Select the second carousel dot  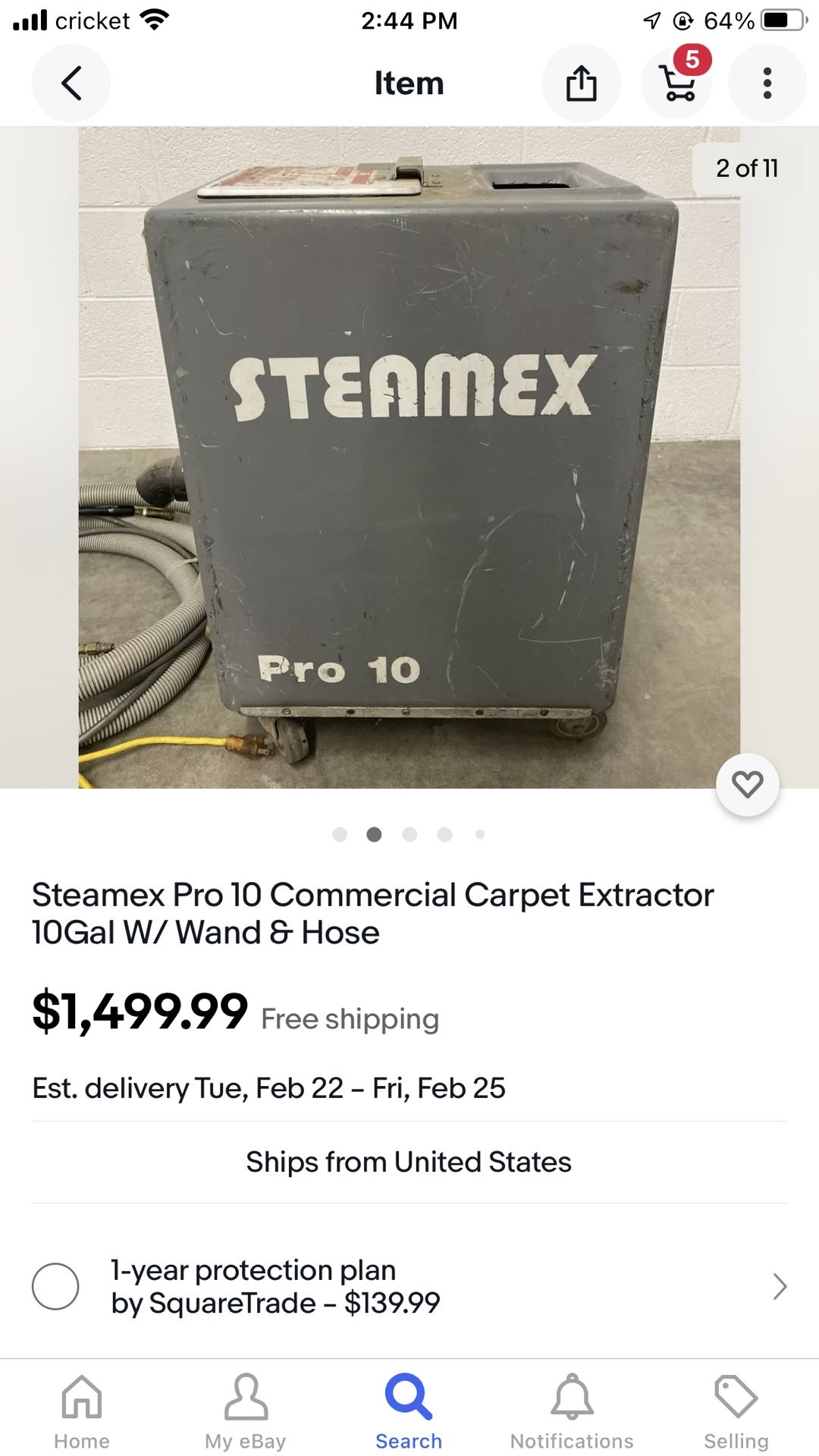(375, 834)
